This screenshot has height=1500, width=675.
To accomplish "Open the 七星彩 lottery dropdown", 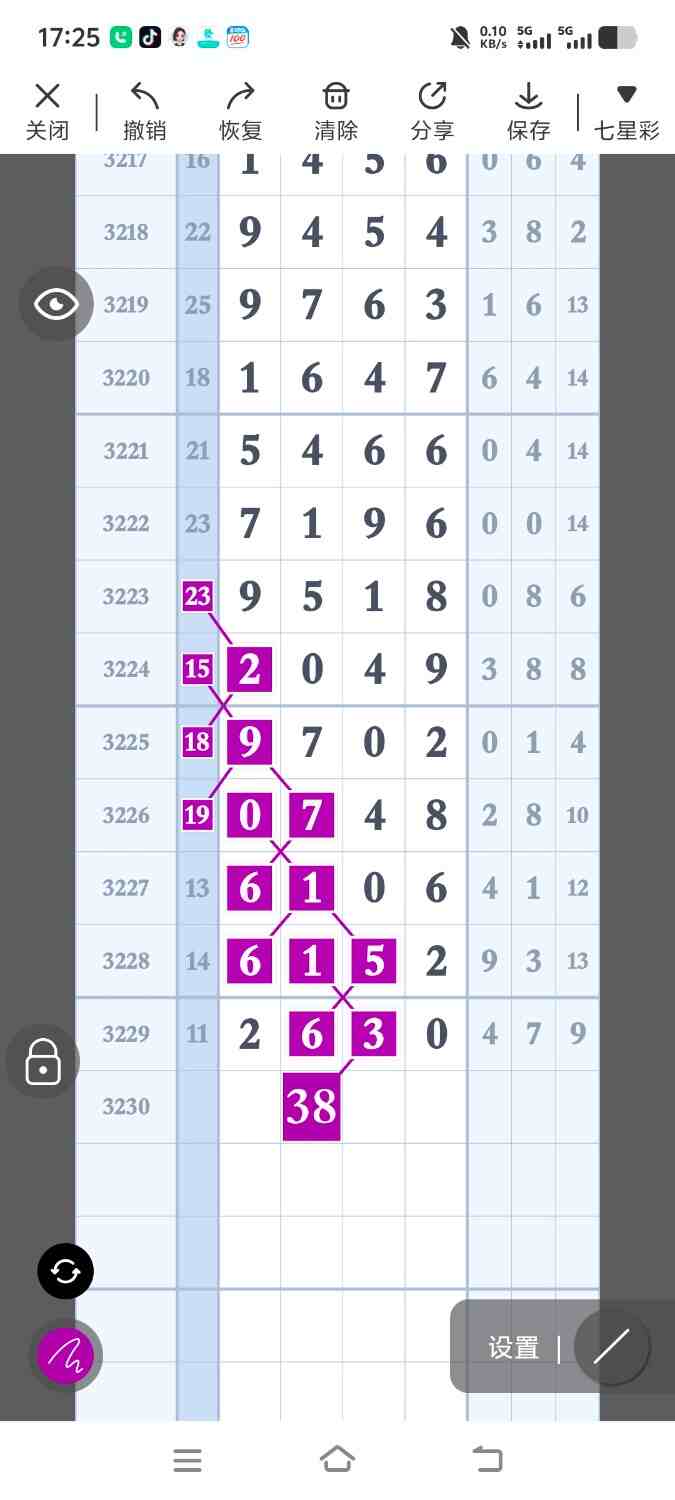I will click(x=626, y=110).
